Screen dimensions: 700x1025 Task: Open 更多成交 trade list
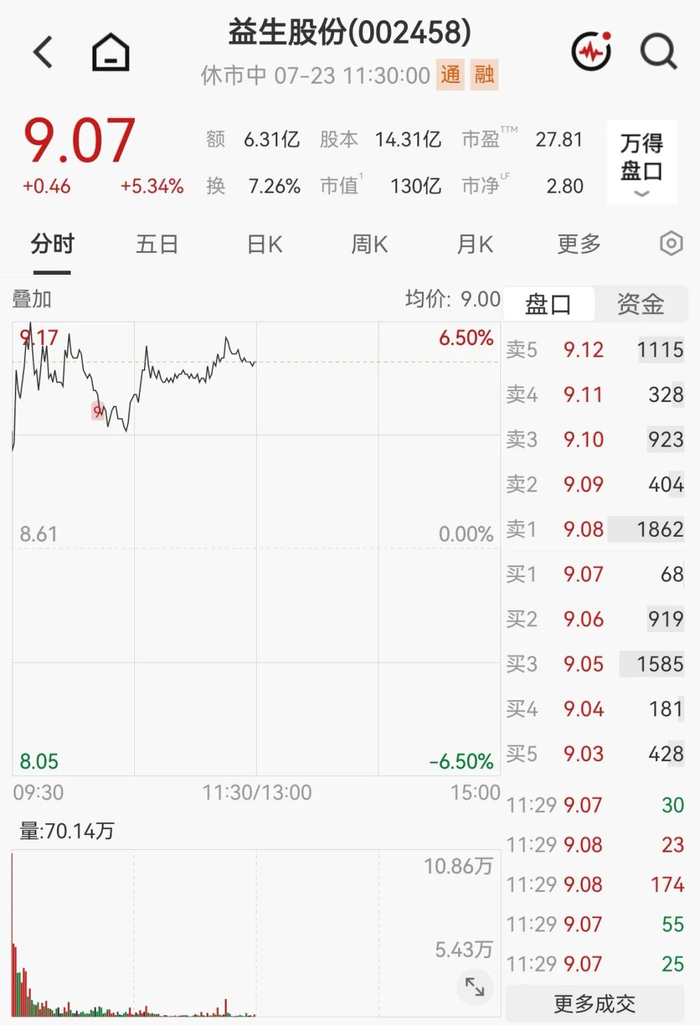595,1003
